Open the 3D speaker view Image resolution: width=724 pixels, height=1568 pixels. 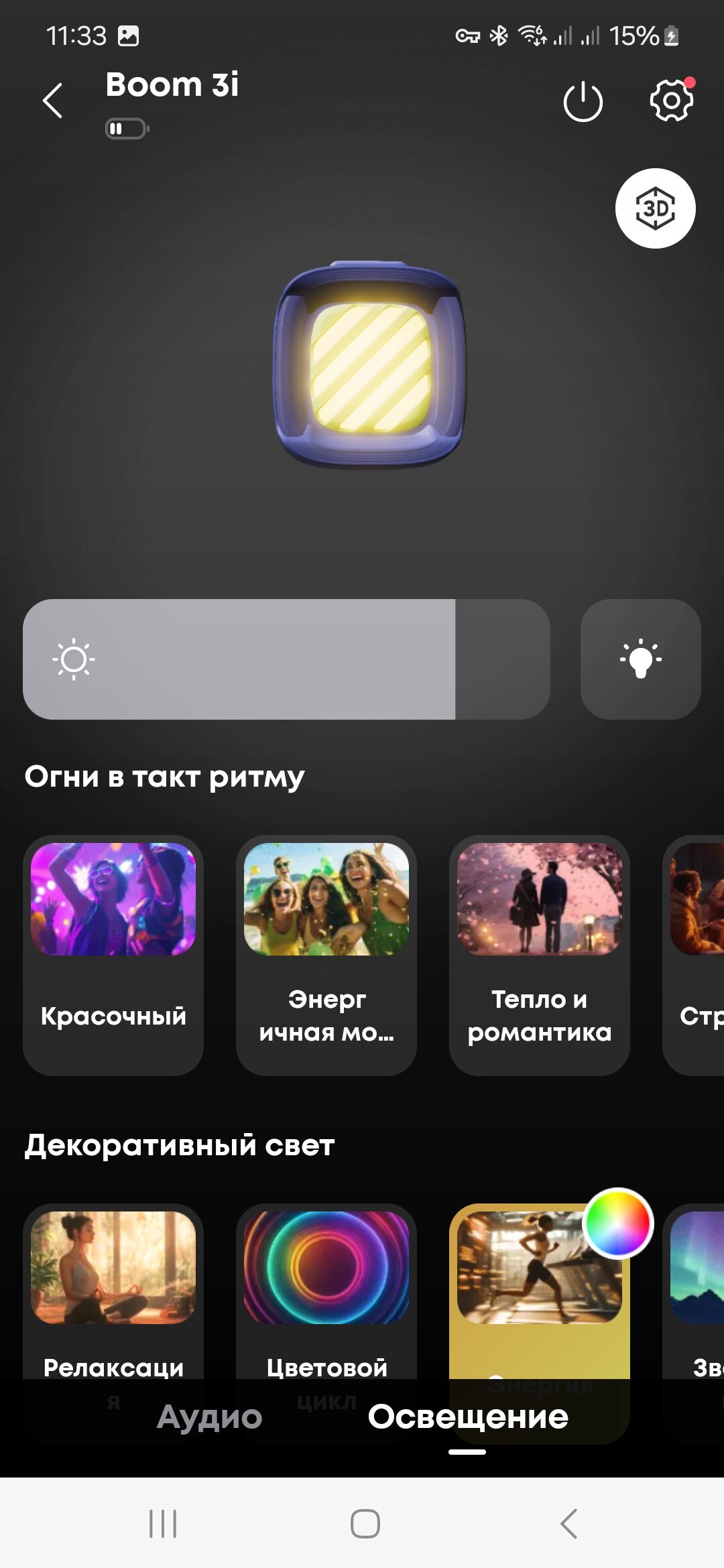click(655, 208)
